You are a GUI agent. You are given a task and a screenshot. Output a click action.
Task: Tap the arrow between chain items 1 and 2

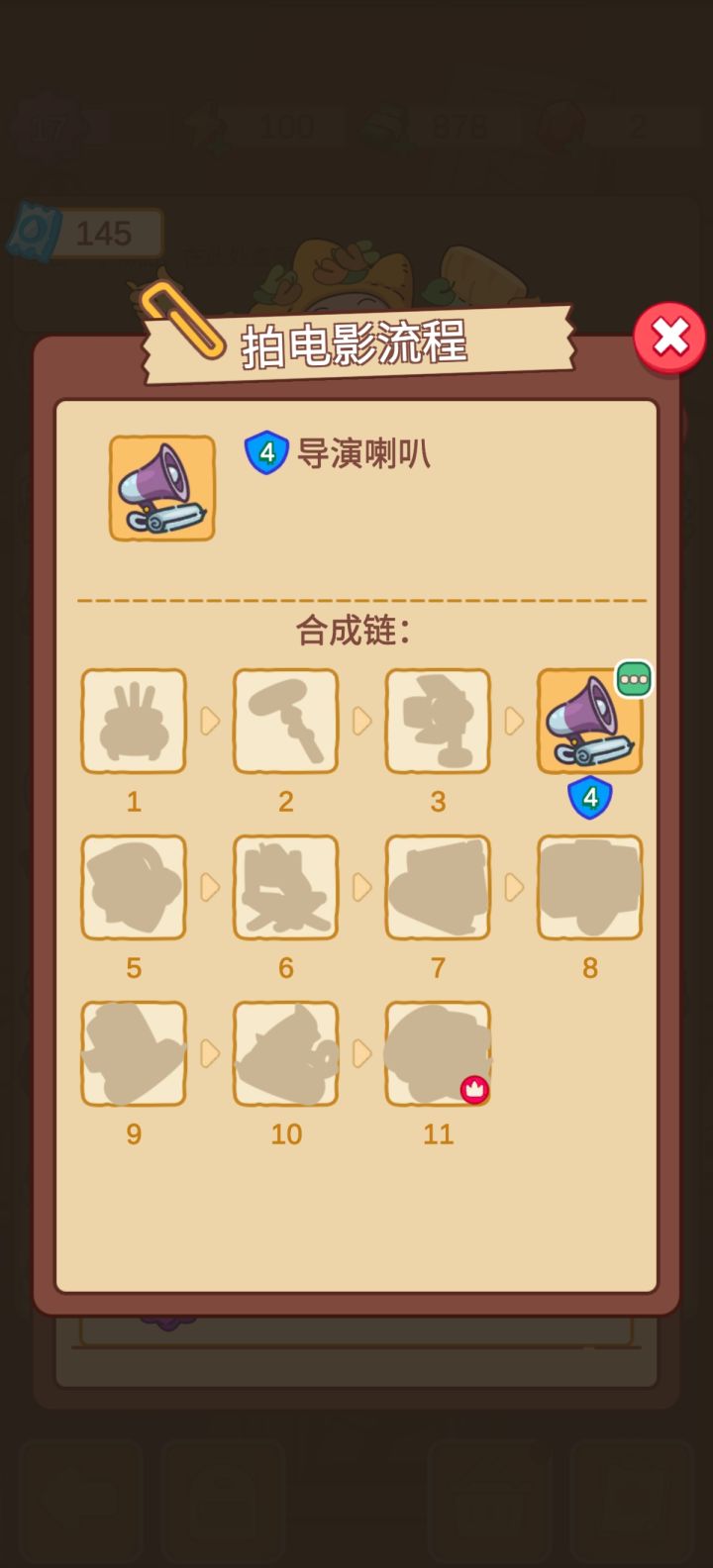209,720
